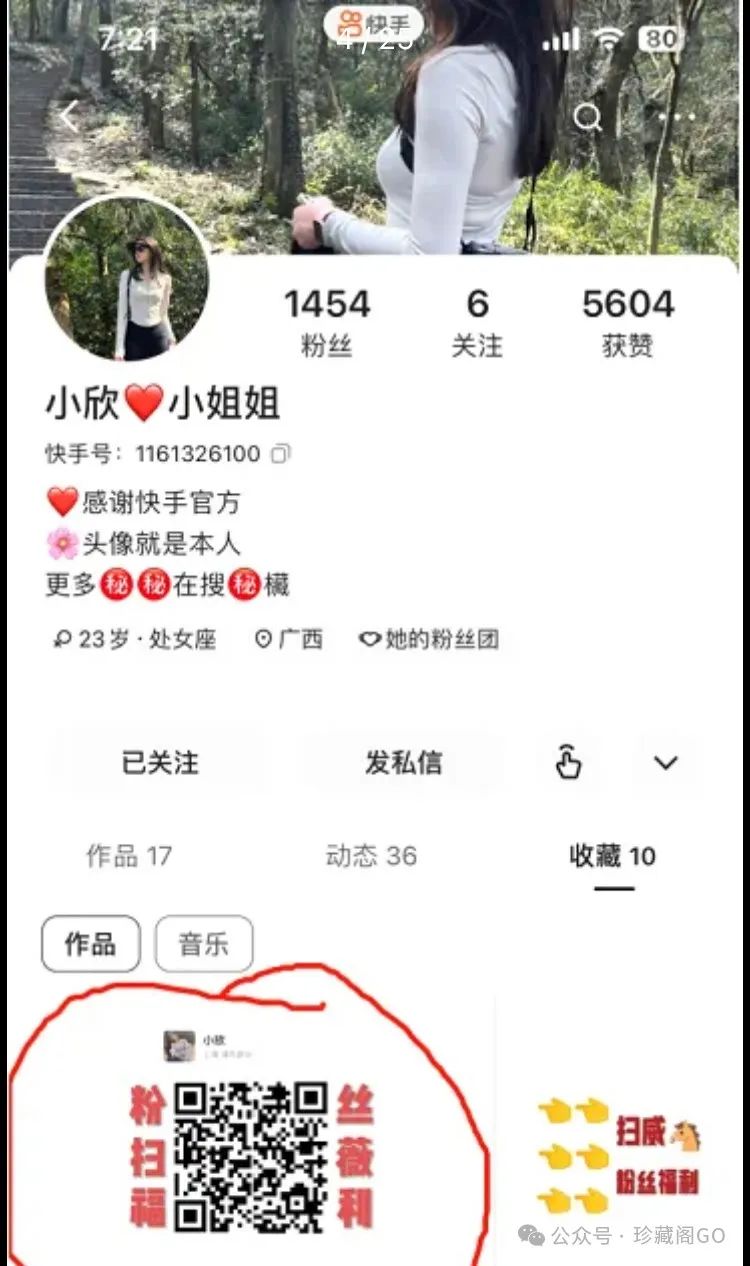This screenshot has width=750, height=1266.
Task: Expand the chevron next to profile action buttons
Action: (x=665, y=762)
